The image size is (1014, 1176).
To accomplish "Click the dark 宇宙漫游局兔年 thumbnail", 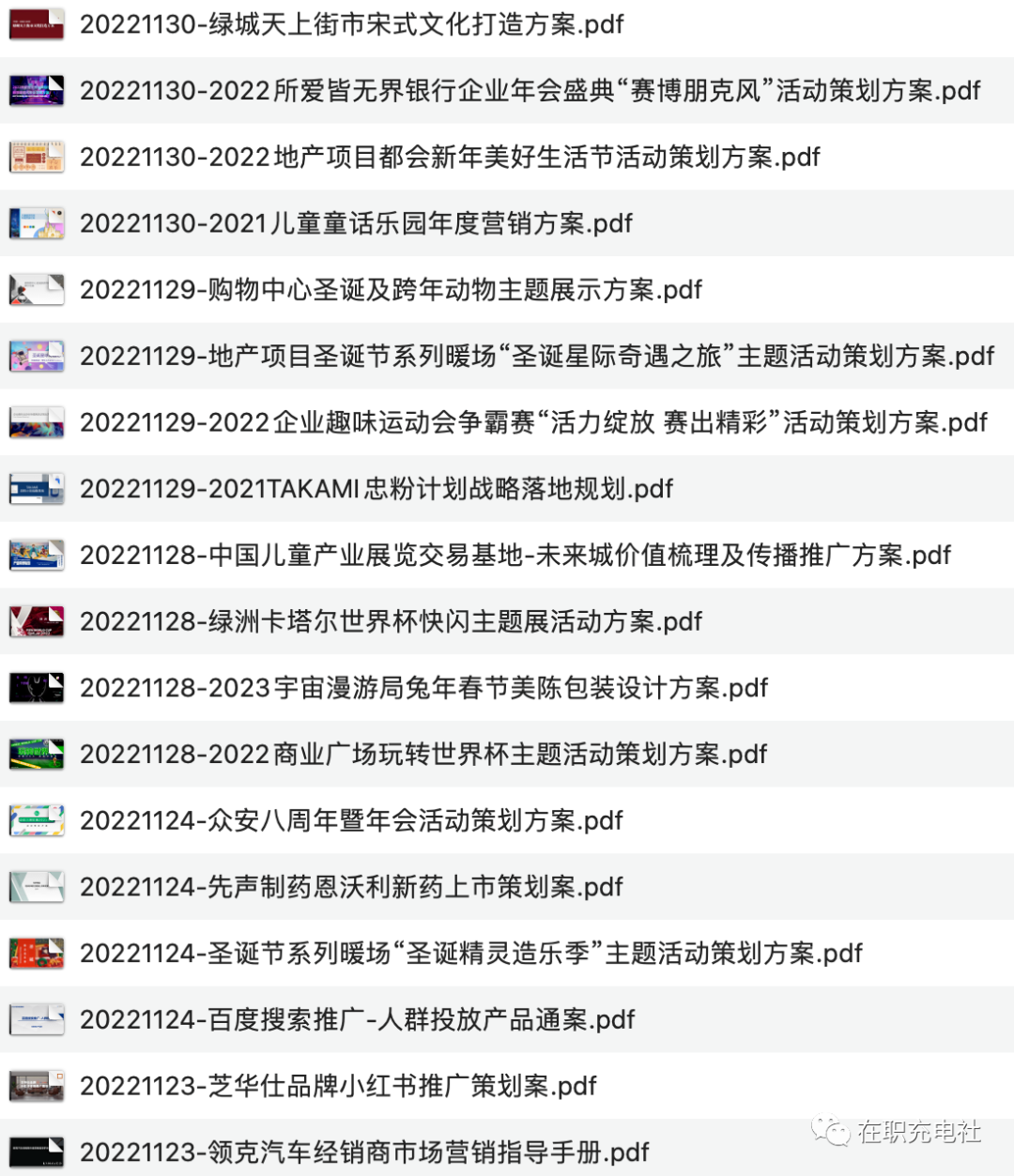I will [36, 688].
